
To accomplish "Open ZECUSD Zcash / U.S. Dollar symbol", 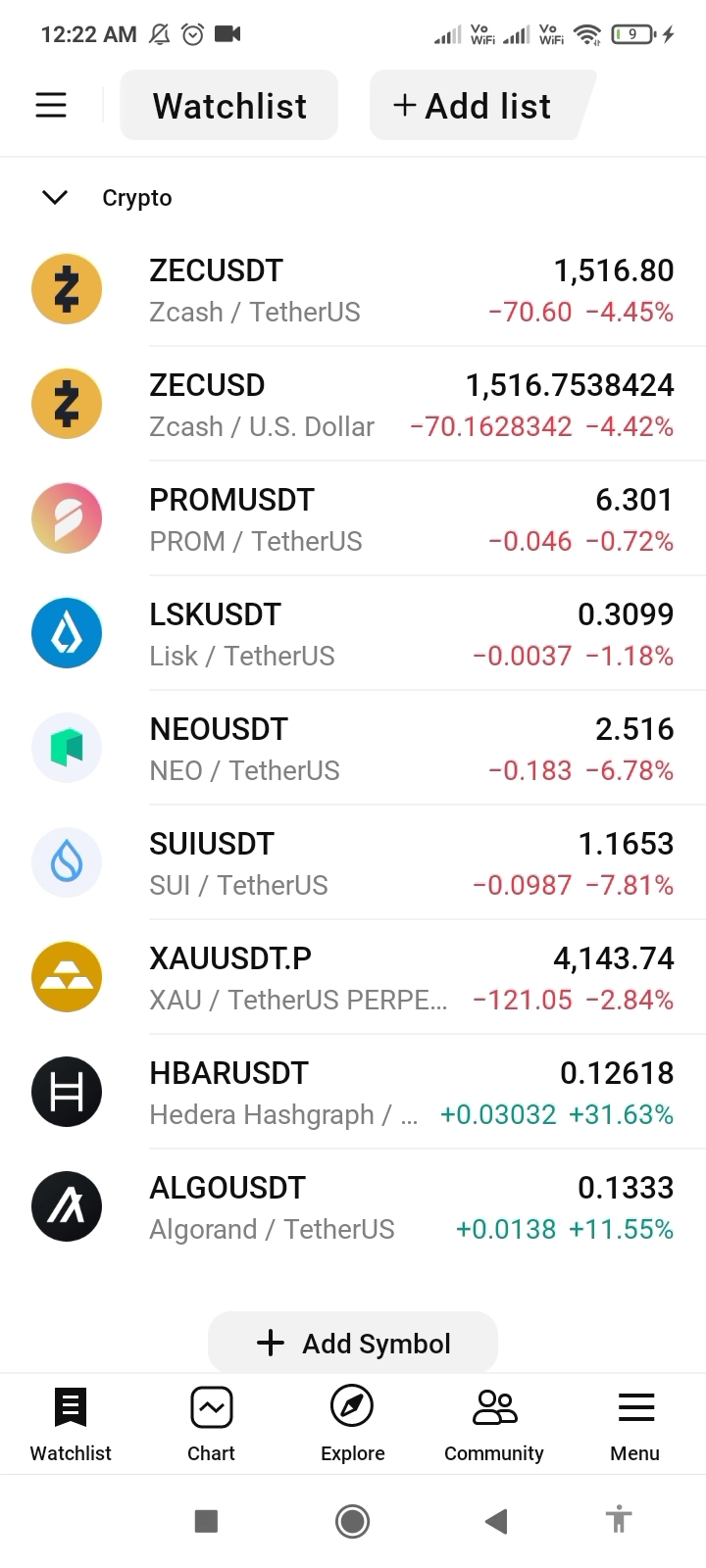I will pos(353,405).
